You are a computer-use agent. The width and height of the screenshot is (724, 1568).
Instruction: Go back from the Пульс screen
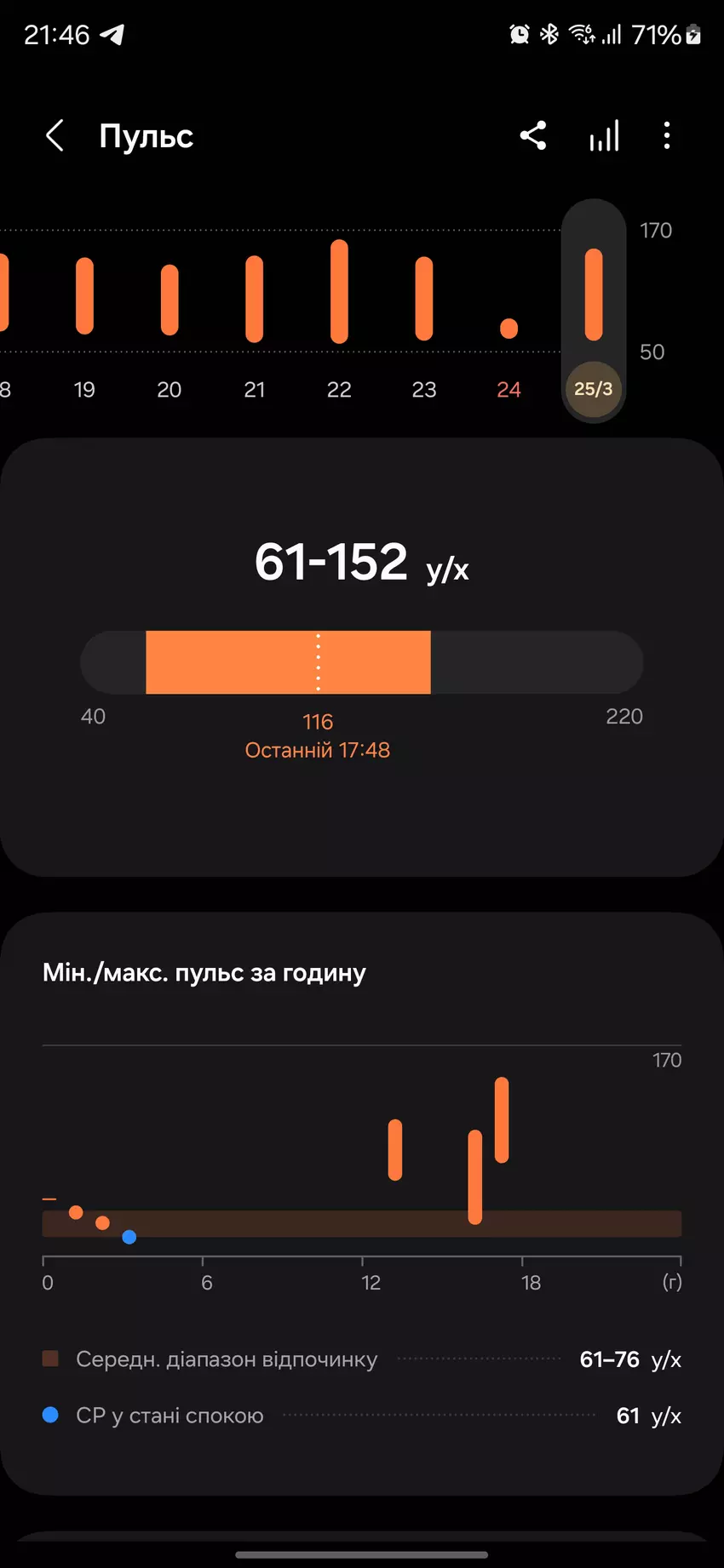pos(55,136)
